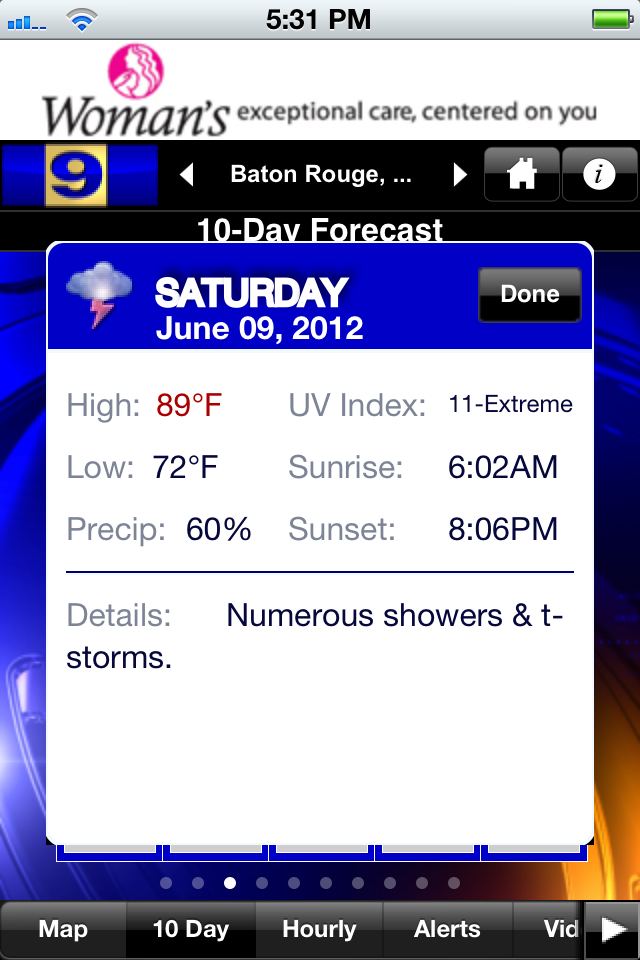The image size is (640, 960).
Task: Open the Woman's ad banner
Action: [x=320, y=90]
